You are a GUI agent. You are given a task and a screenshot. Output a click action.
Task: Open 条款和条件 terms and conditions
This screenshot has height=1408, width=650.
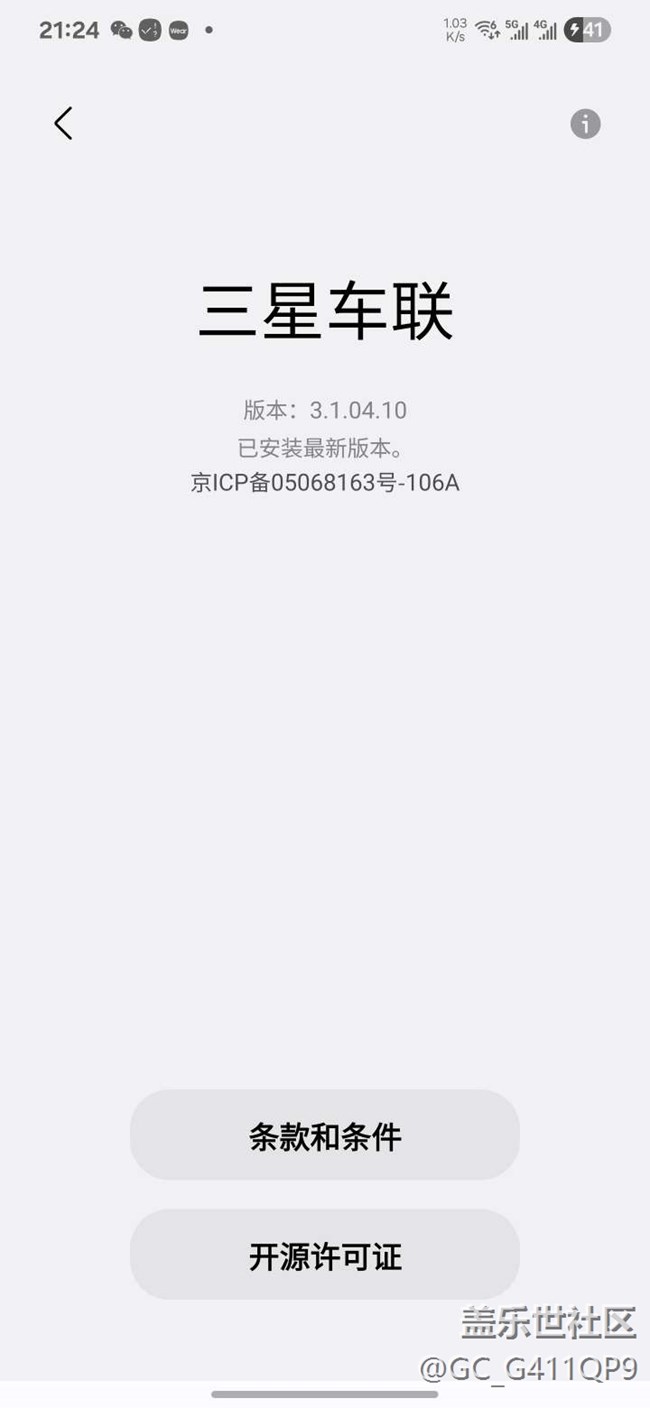pyautogui.click(x=325, y=1135)
